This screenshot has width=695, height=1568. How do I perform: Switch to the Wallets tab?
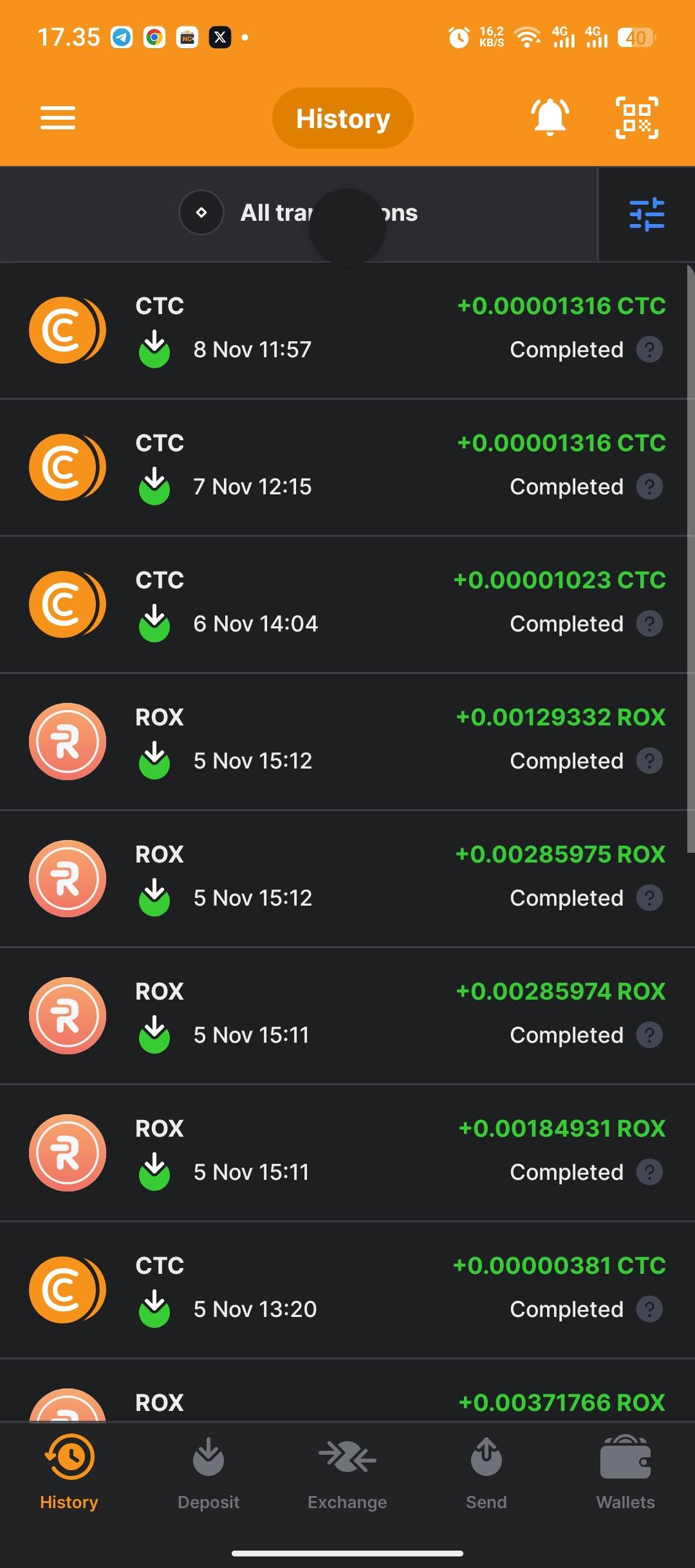pos(625,1474)
